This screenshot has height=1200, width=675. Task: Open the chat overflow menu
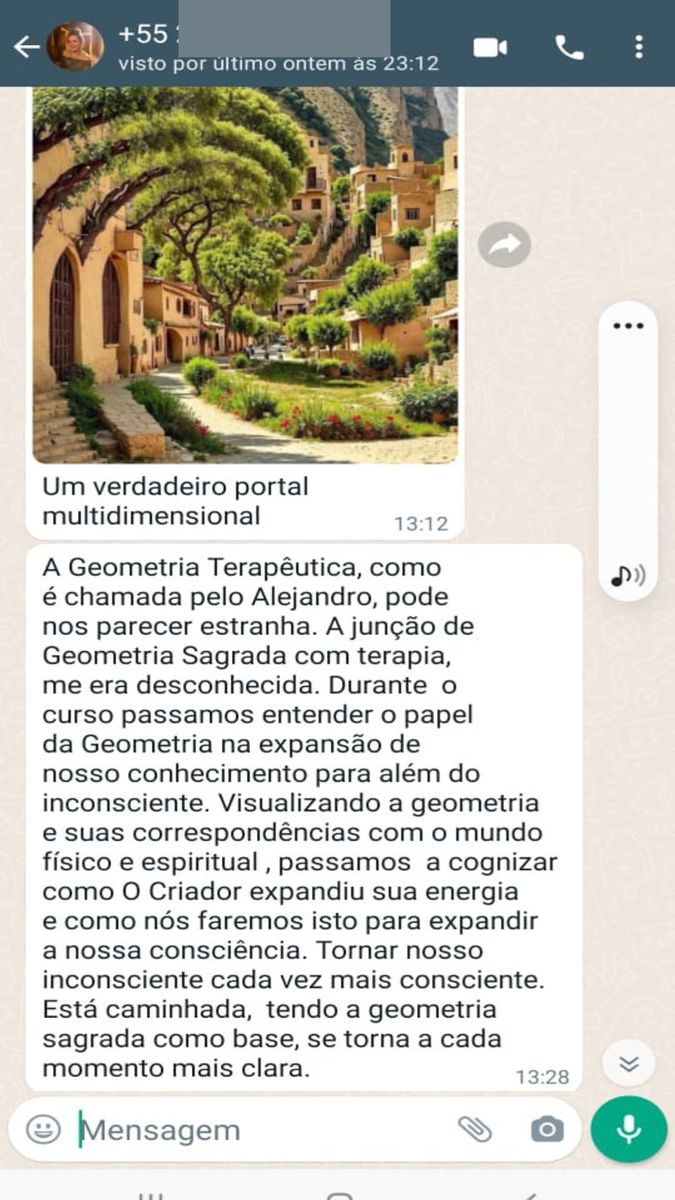tap(639, 47)
